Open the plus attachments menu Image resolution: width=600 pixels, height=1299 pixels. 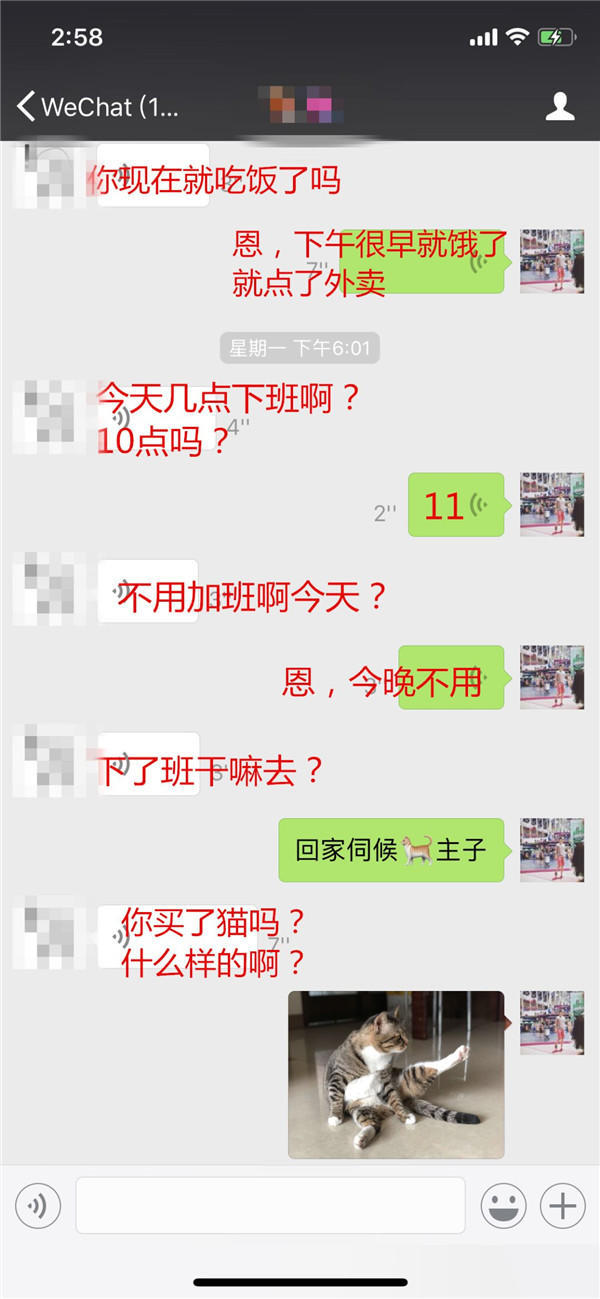562,1206
